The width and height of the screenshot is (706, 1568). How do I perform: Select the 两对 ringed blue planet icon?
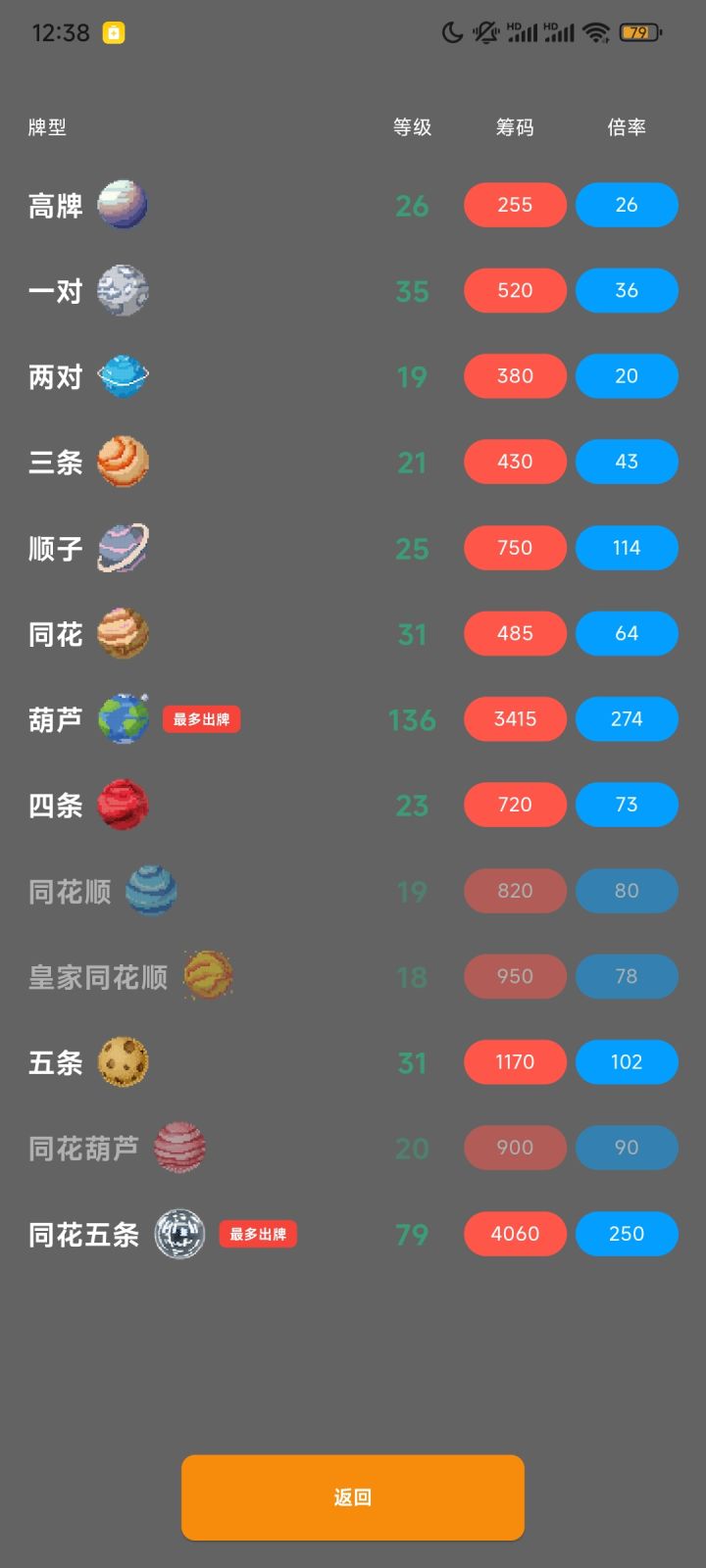(123, 376)
